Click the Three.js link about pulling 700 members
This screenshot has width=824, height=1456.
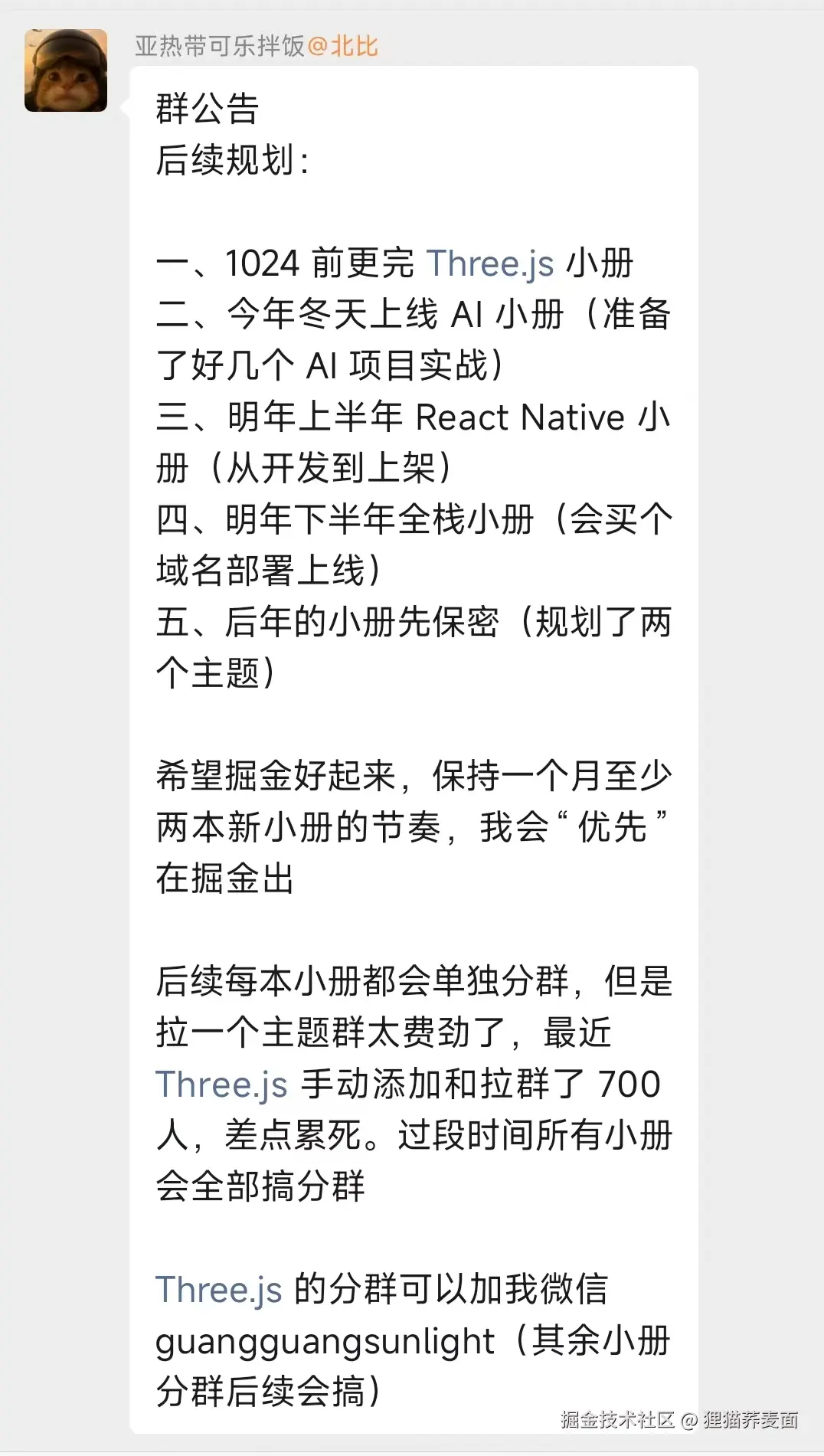(221, 1084)
